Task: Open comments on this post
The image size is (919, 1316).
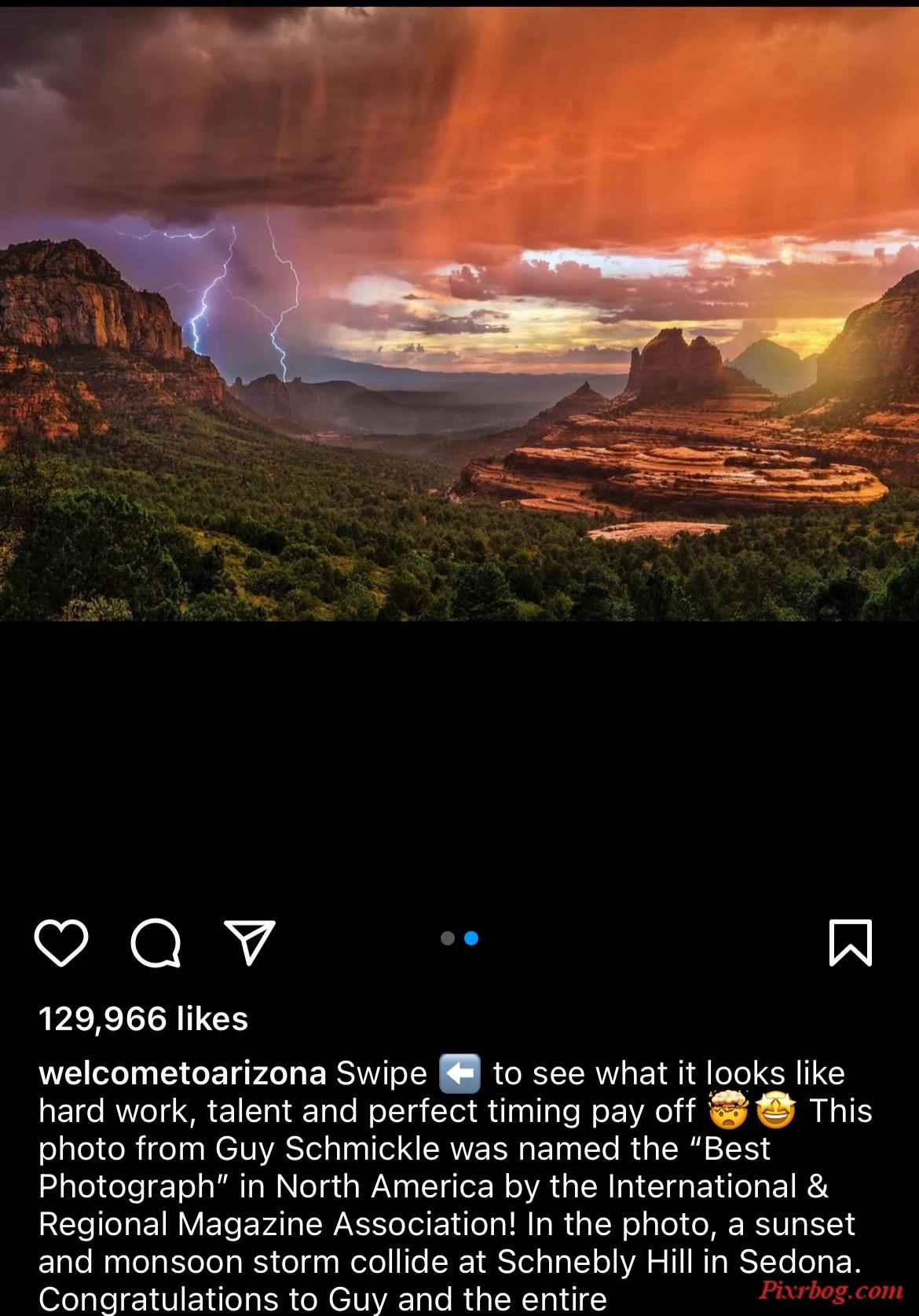Action: tap(156, 942)
